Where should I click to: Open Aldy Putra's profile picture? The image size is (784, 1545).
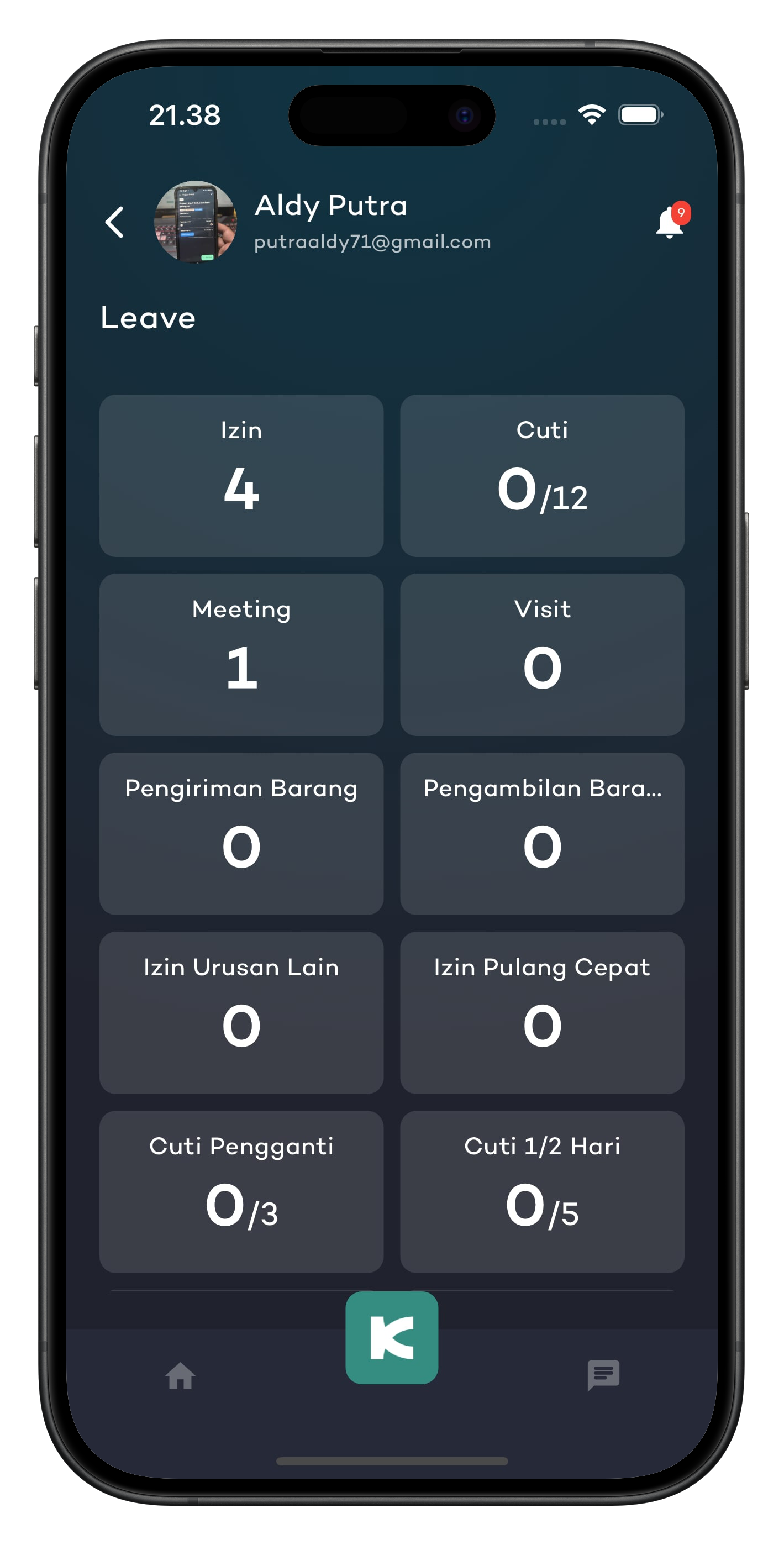(196, 223)
